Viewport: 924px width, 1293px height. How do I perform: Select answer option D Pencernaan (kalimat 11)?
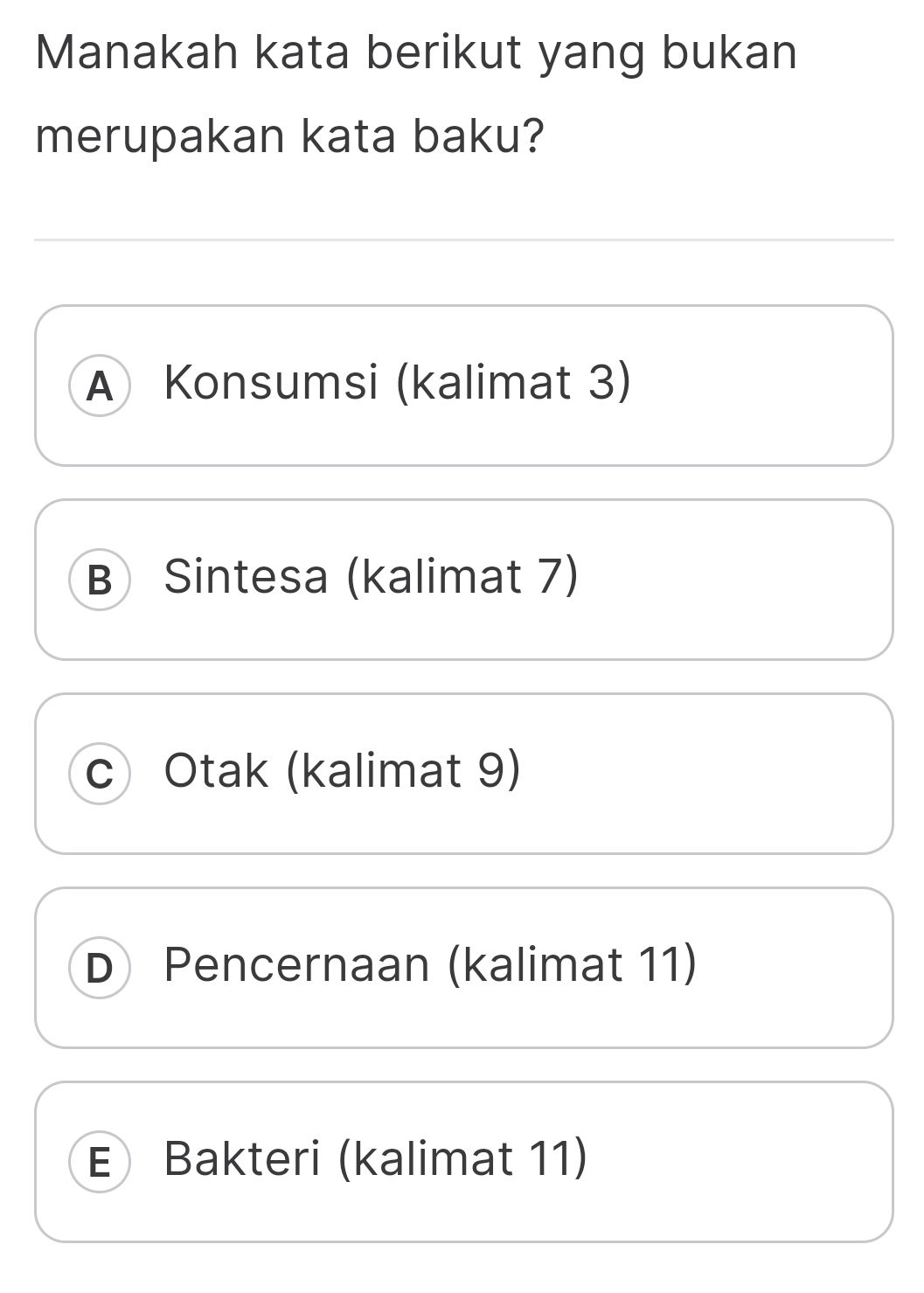(x=462, y=966)
